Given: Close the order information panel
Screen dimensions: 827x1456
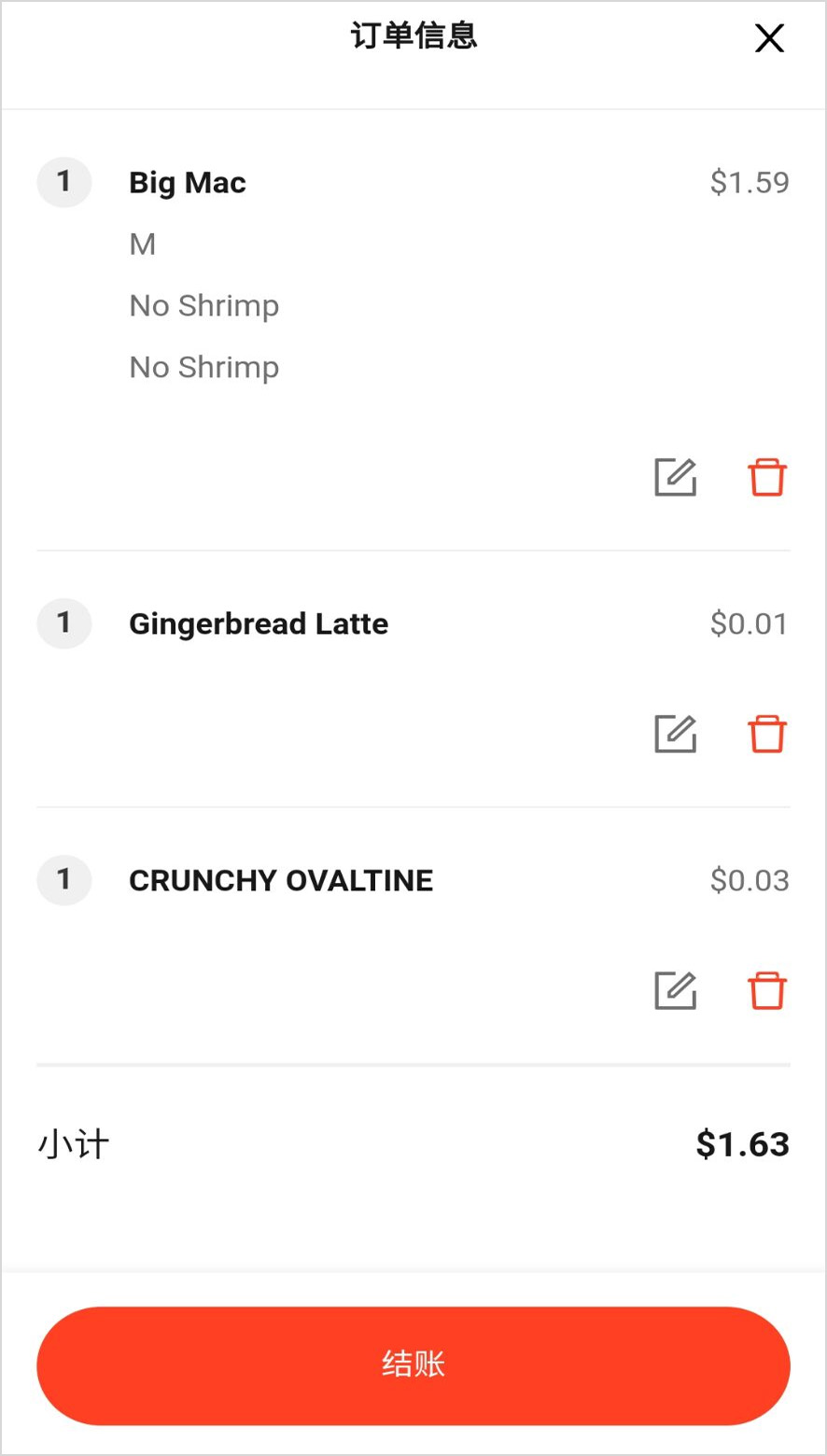Looking at the screenshot, I should pyautogui.click(x=769, y=38).
